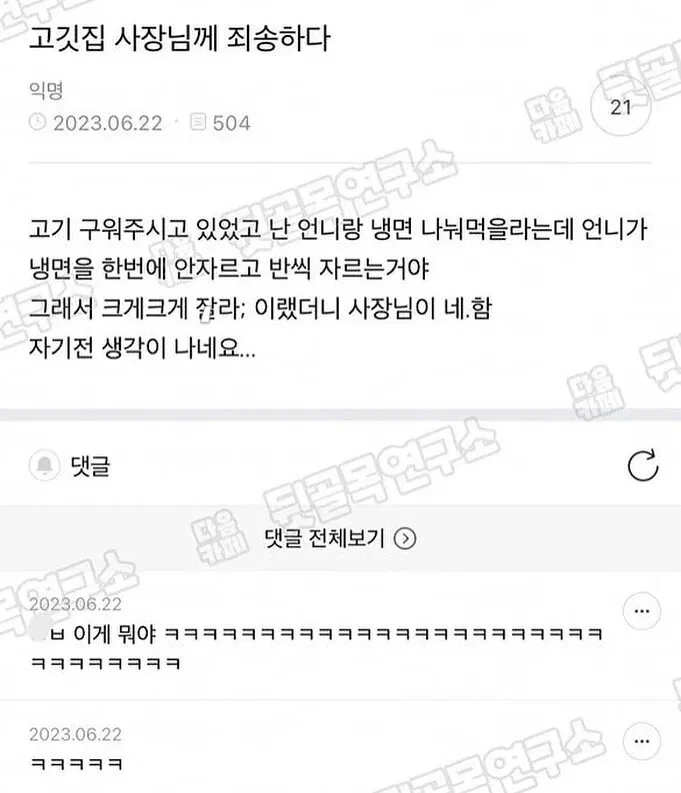Open 댓글 전체보기 to view all comments
Screen dimensions: 681x793
340,538
